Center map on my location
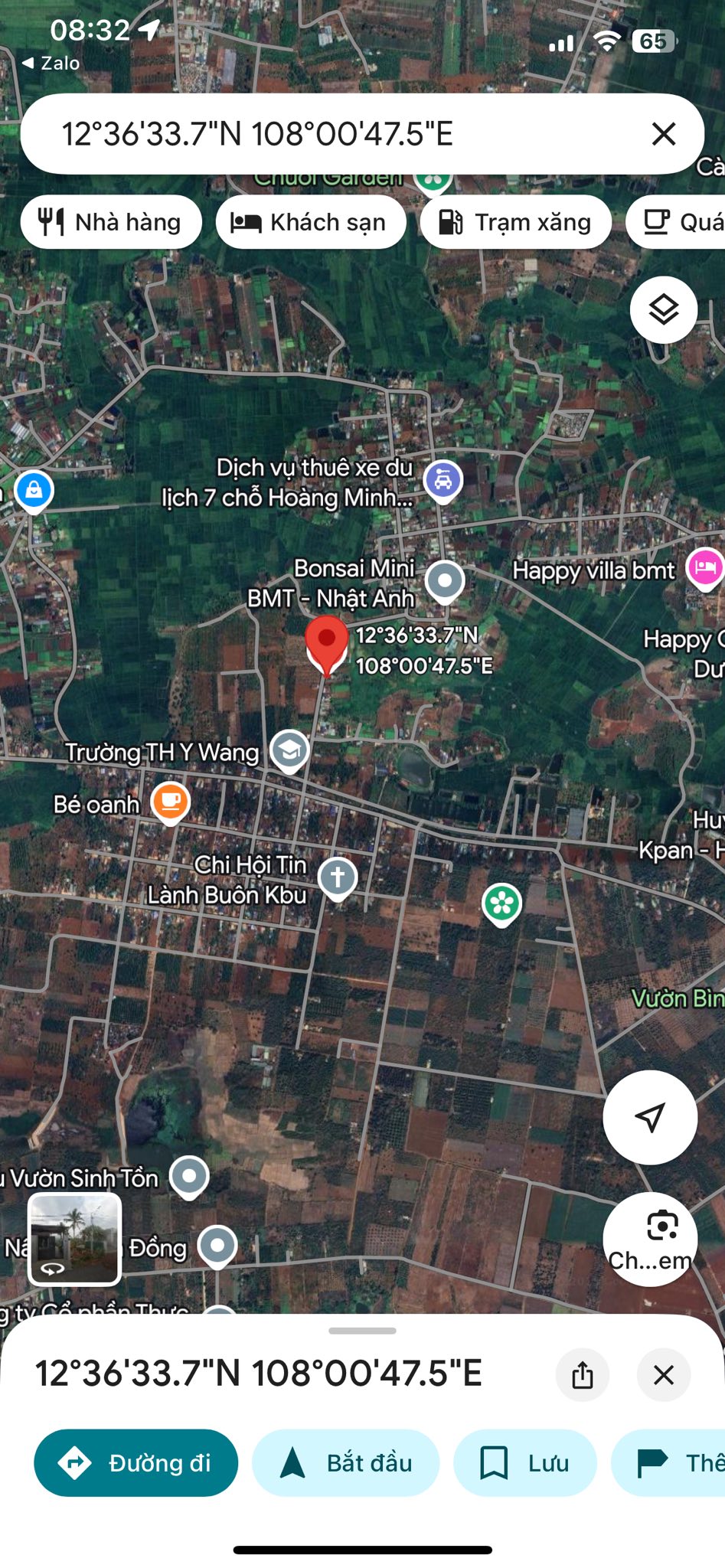This screenshot has height=1568, width=725. point(650,1117)
